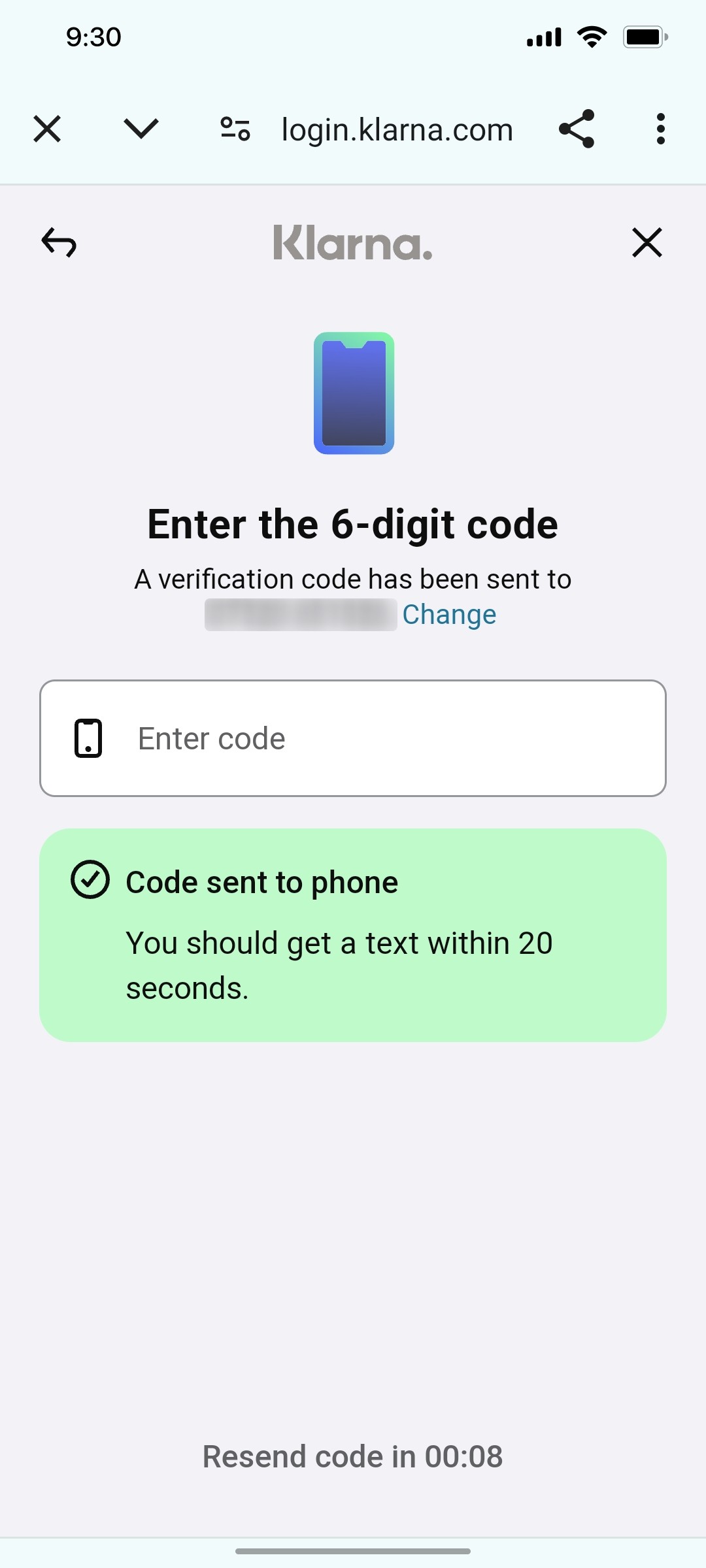Open the browser three-dot overflow menu
The image size is (706, 1568).
coord(660,129)
